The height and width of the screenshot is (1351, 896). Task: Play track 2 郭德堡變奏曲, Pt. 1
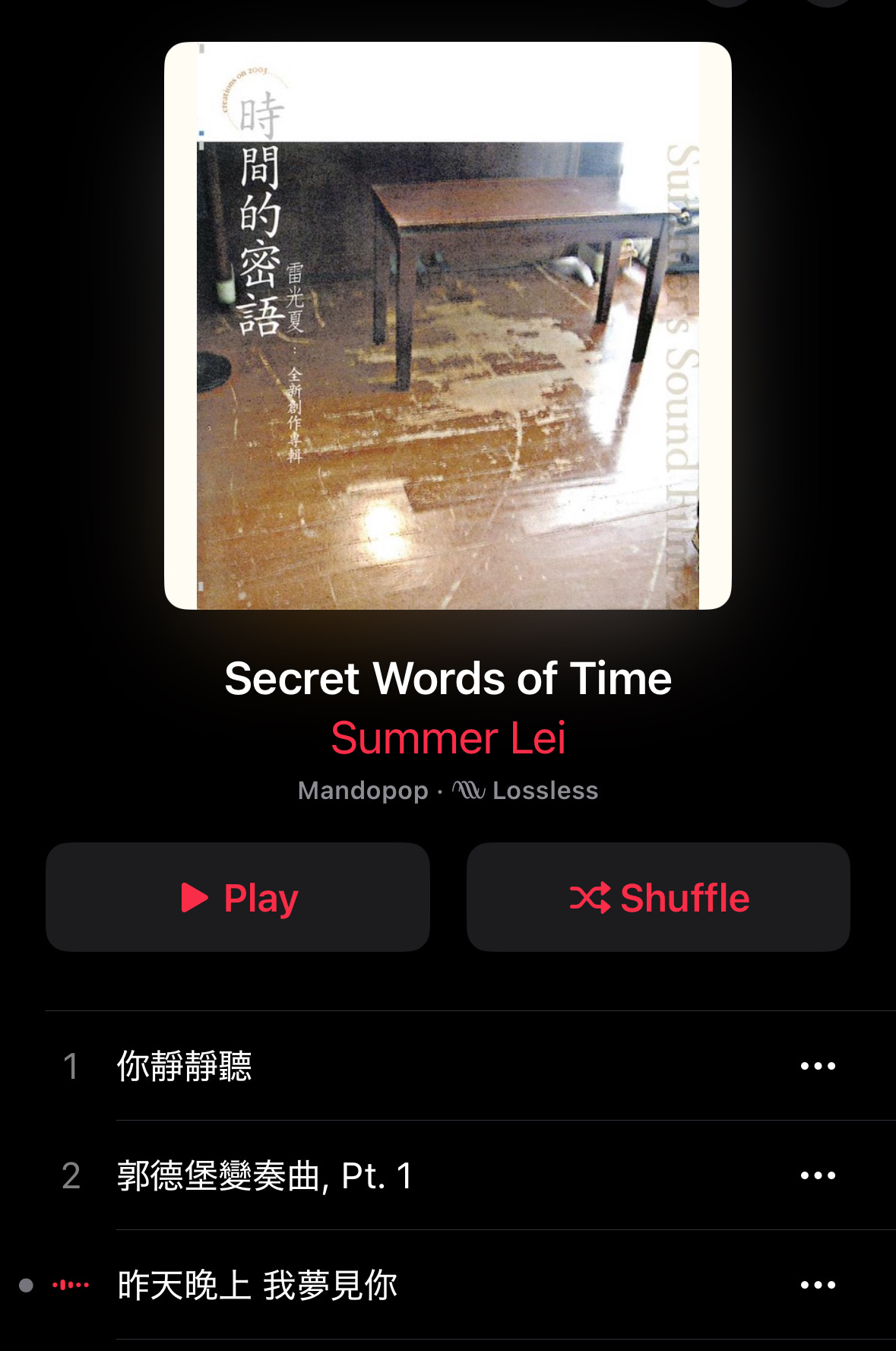pos(264,1175)
